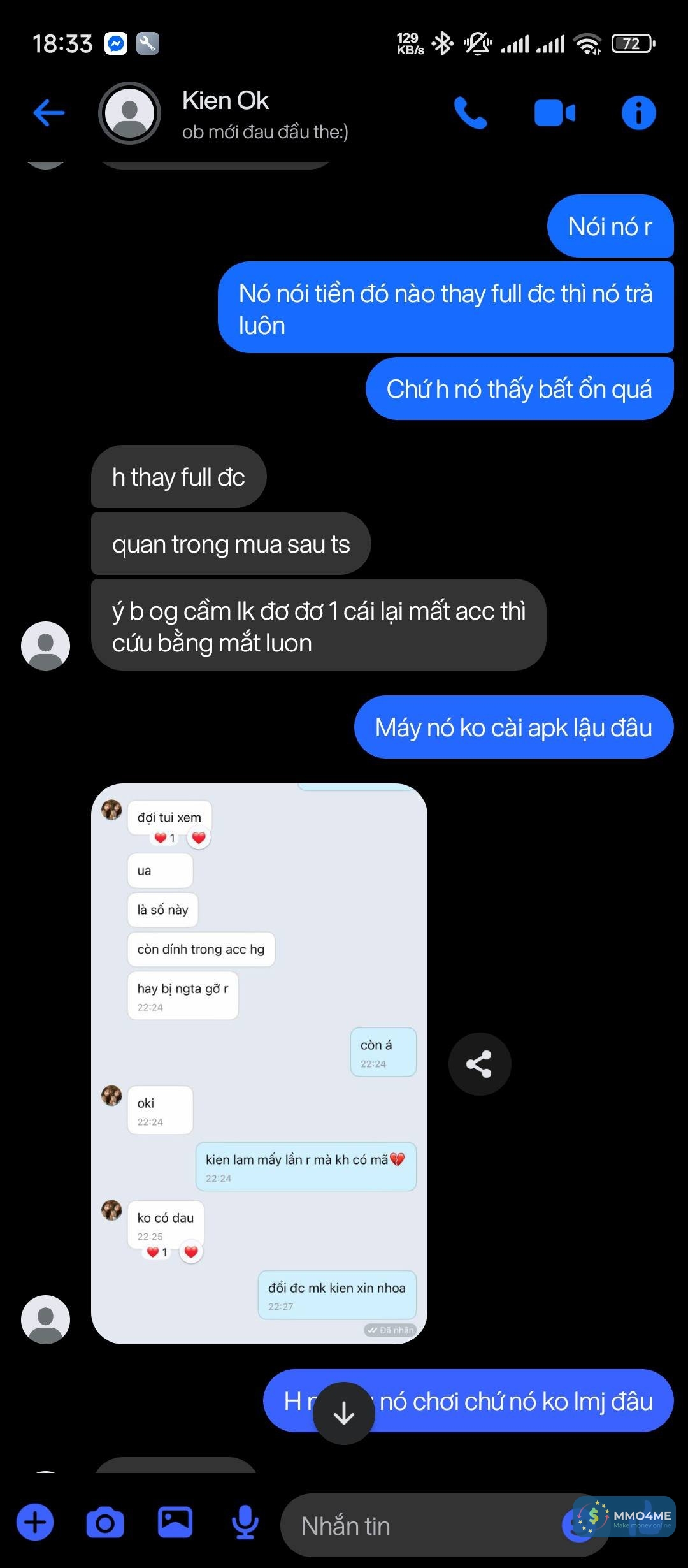Share the screenshot image message

coord(479,1064)
